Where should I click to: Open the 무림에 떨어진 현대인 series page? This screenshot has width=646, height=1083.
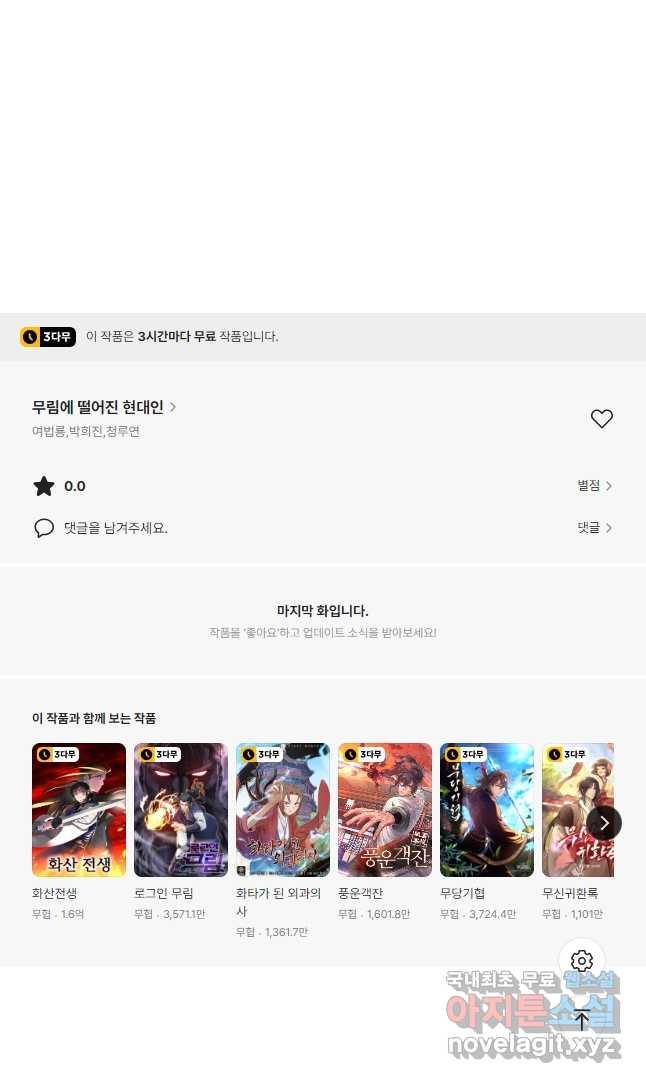tap(104, 407)
